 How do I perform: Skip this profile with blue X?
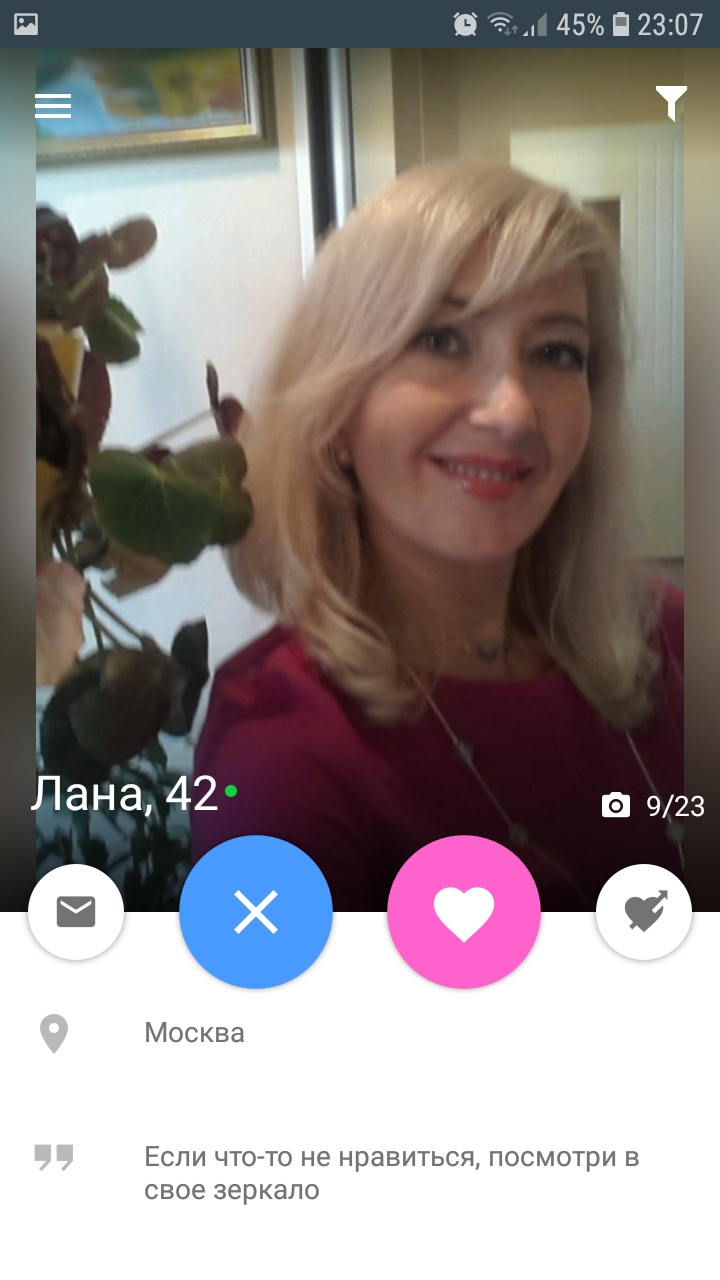point(256,912)
